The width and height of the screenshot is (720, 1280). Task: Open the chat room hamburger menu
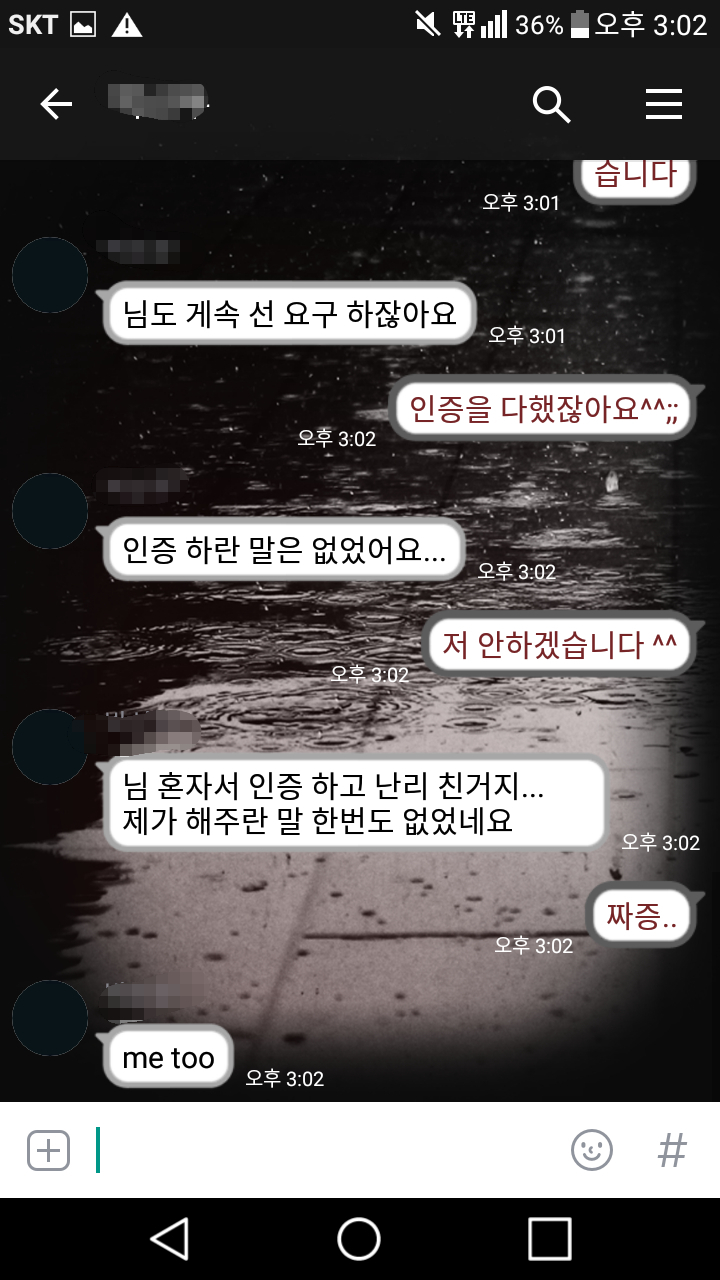click(664, 104)
